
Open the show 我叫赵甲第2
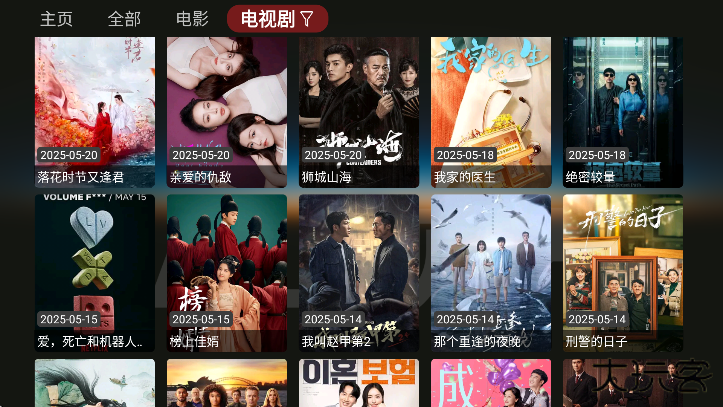tap(359, 272)
